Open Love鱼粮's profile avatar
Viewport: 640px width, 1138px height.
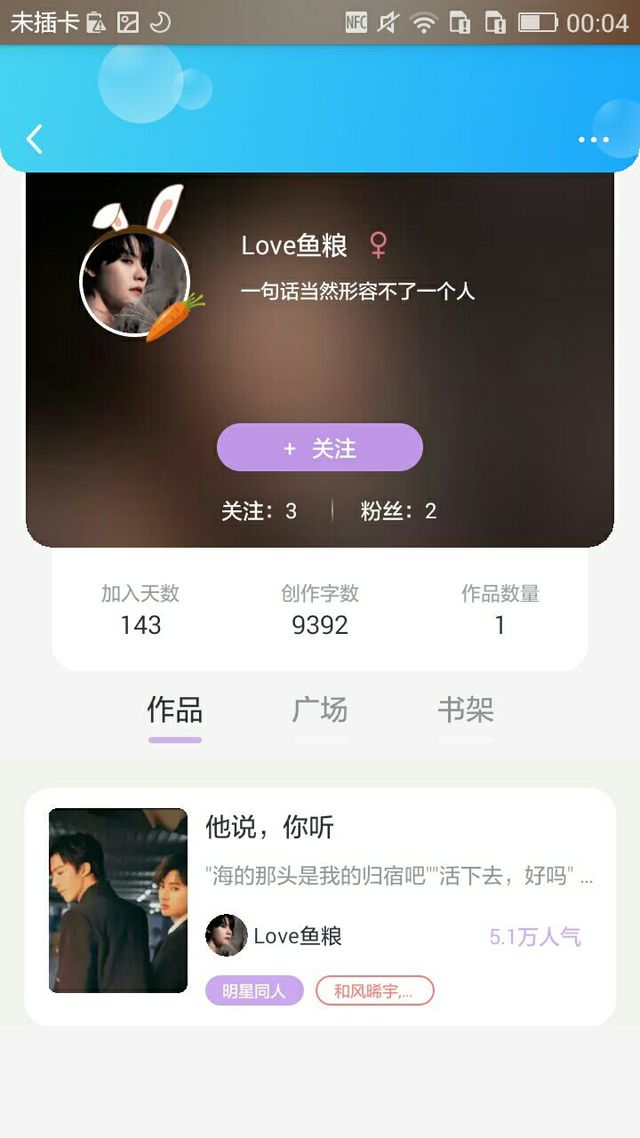[x=135, y=281]
